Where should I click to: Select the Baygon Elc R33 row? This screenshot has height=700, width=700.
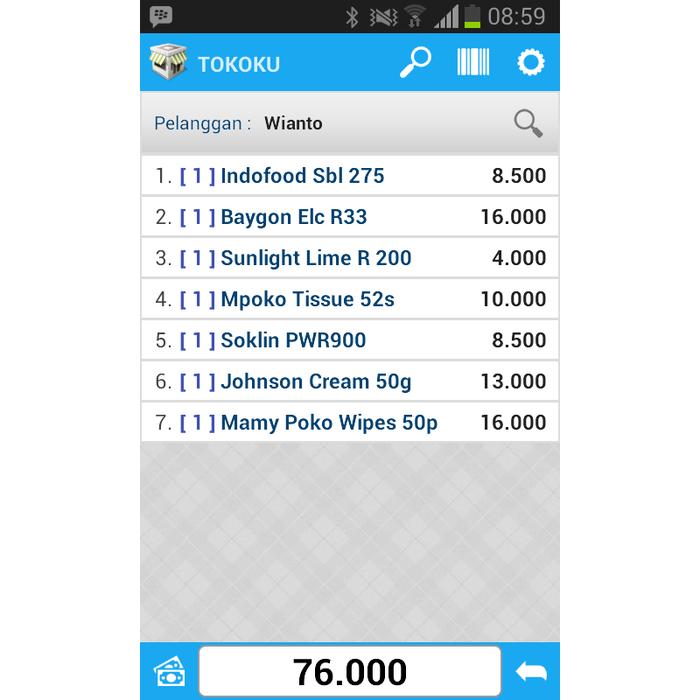click(x=350, y=217)
